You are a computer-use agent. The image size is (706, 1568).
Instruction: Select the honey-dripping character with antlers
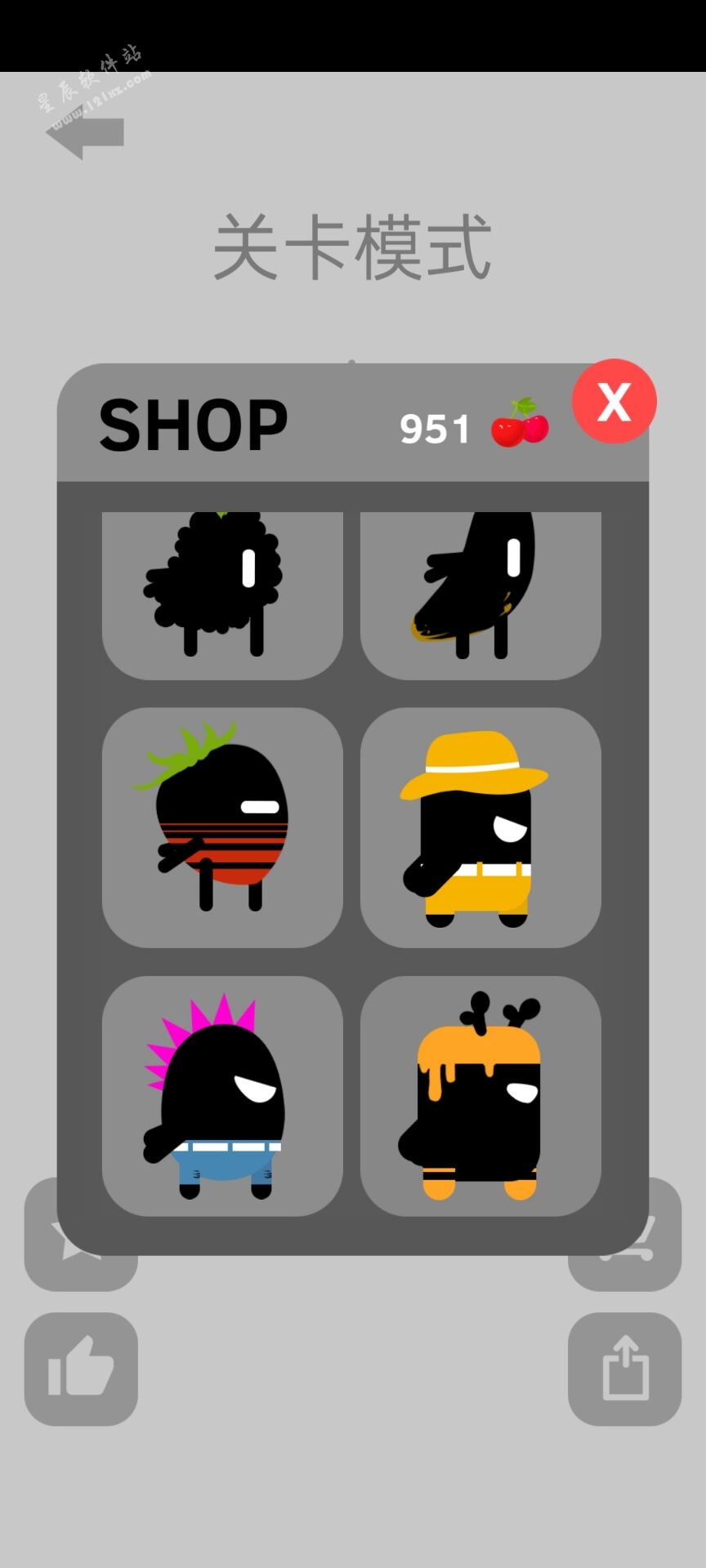click(480, 1095)
